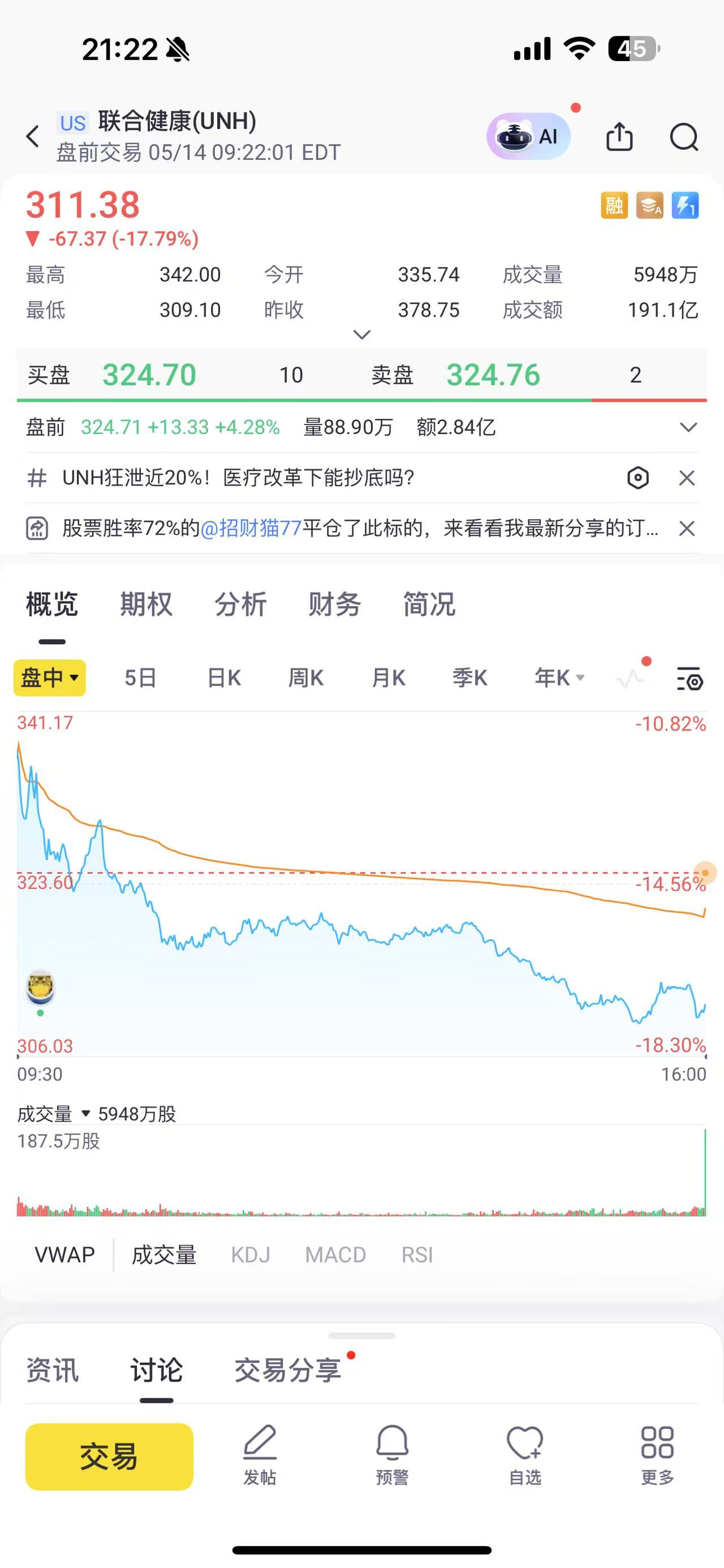
Task: Add UNH to 自选 watchlist
Action: coord(525,1456)
